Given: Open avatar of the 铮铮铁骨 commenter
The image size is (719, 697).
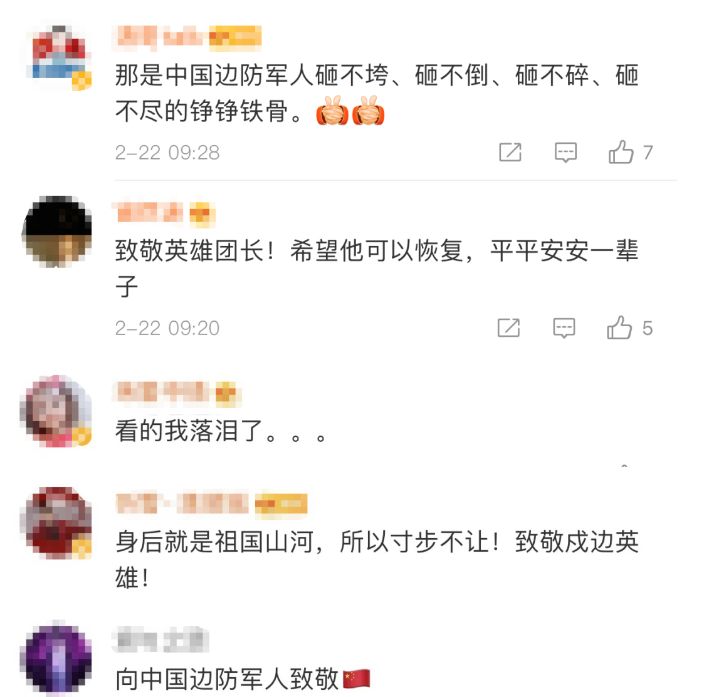Looking at the screenshot, I should click(x=56, y=55).
